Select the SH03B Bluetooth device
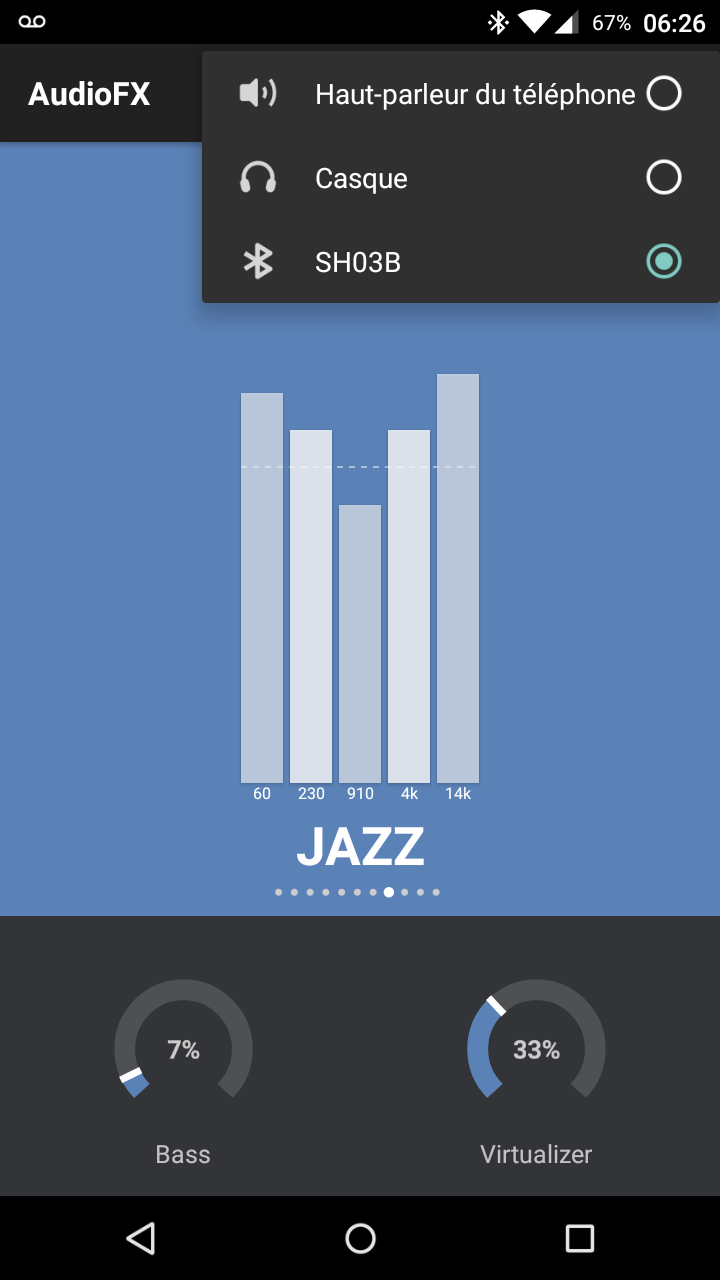The height and width of the screenshot is (1280, 720). click(460, 262)
